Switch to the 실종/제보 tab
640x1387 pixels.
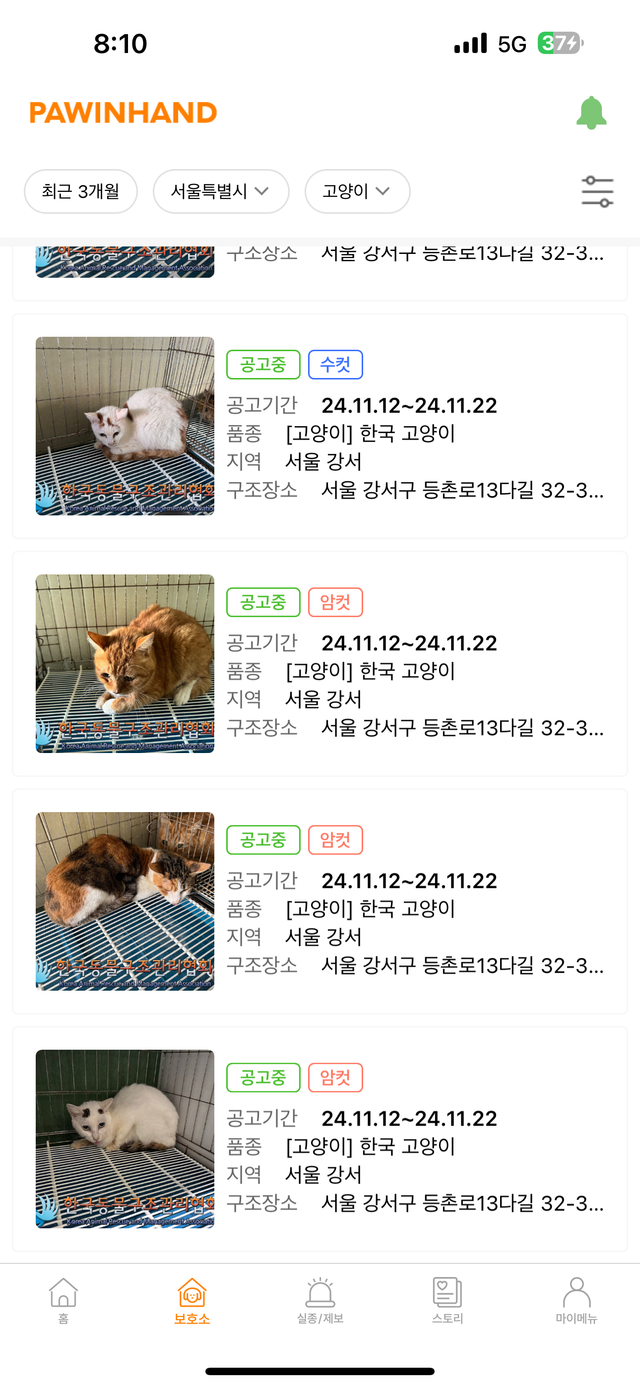click(320, 1300)
